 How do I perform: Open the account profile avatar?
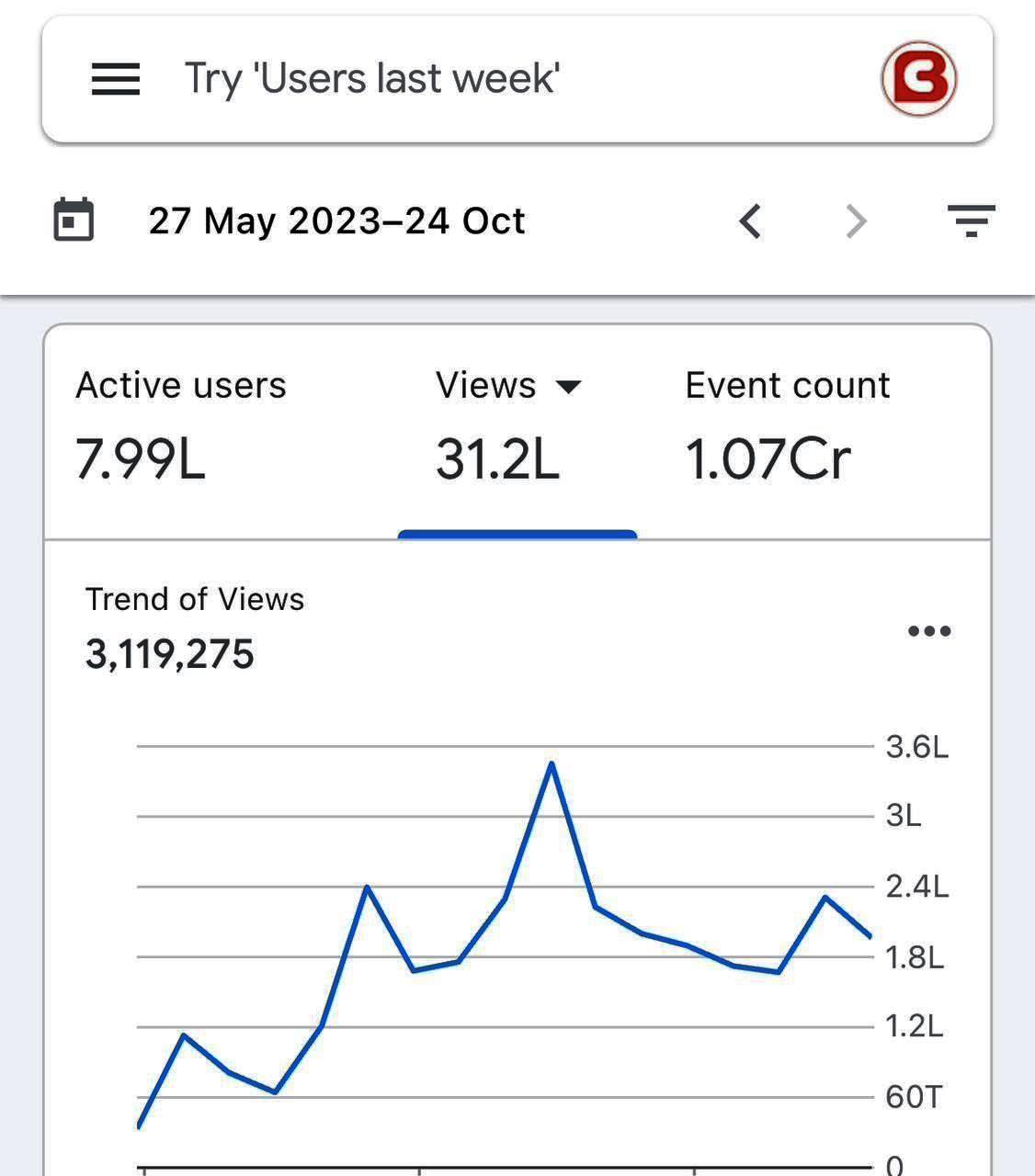tap(918, 79)
